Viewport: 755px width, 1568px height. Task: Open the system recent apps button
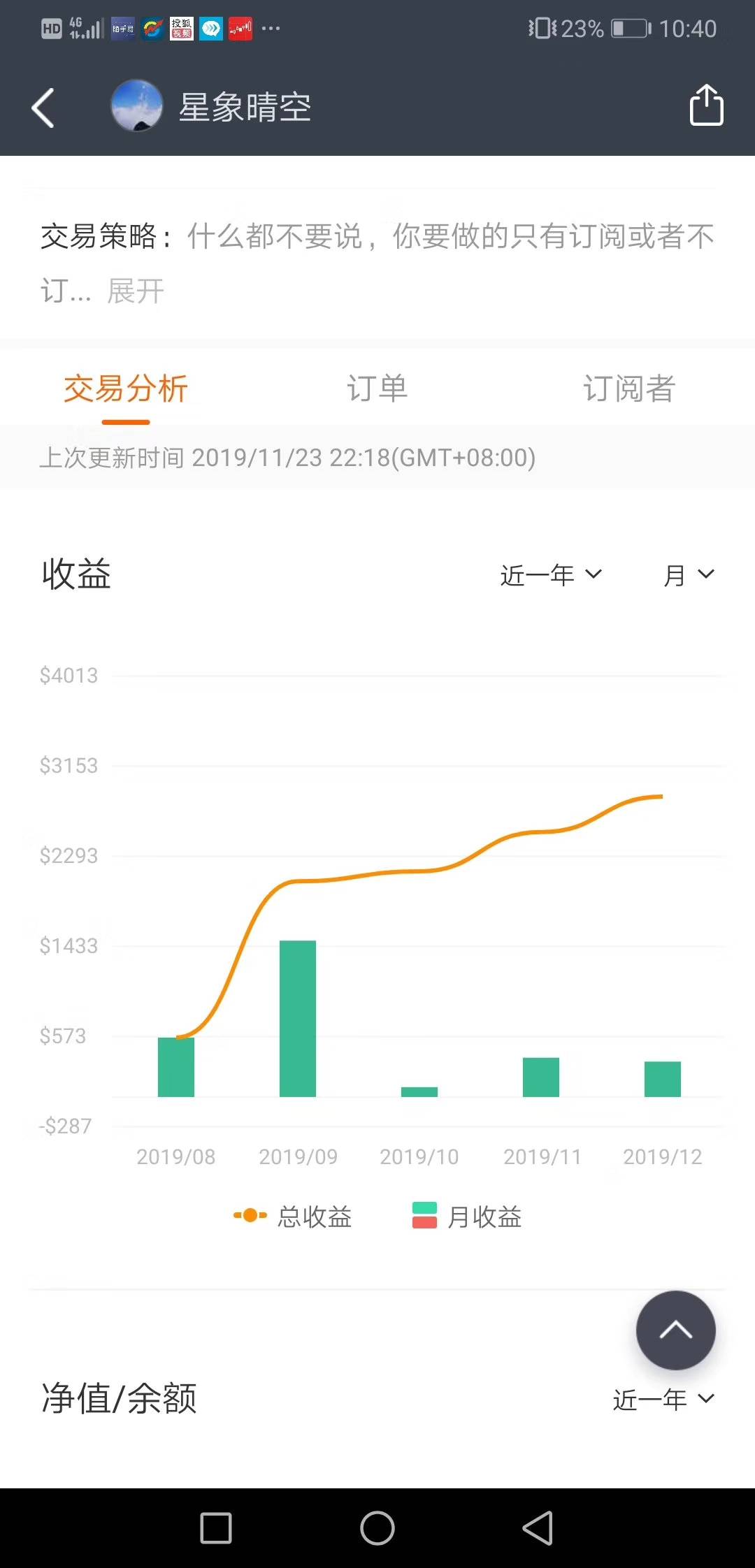coord(216,1528)
